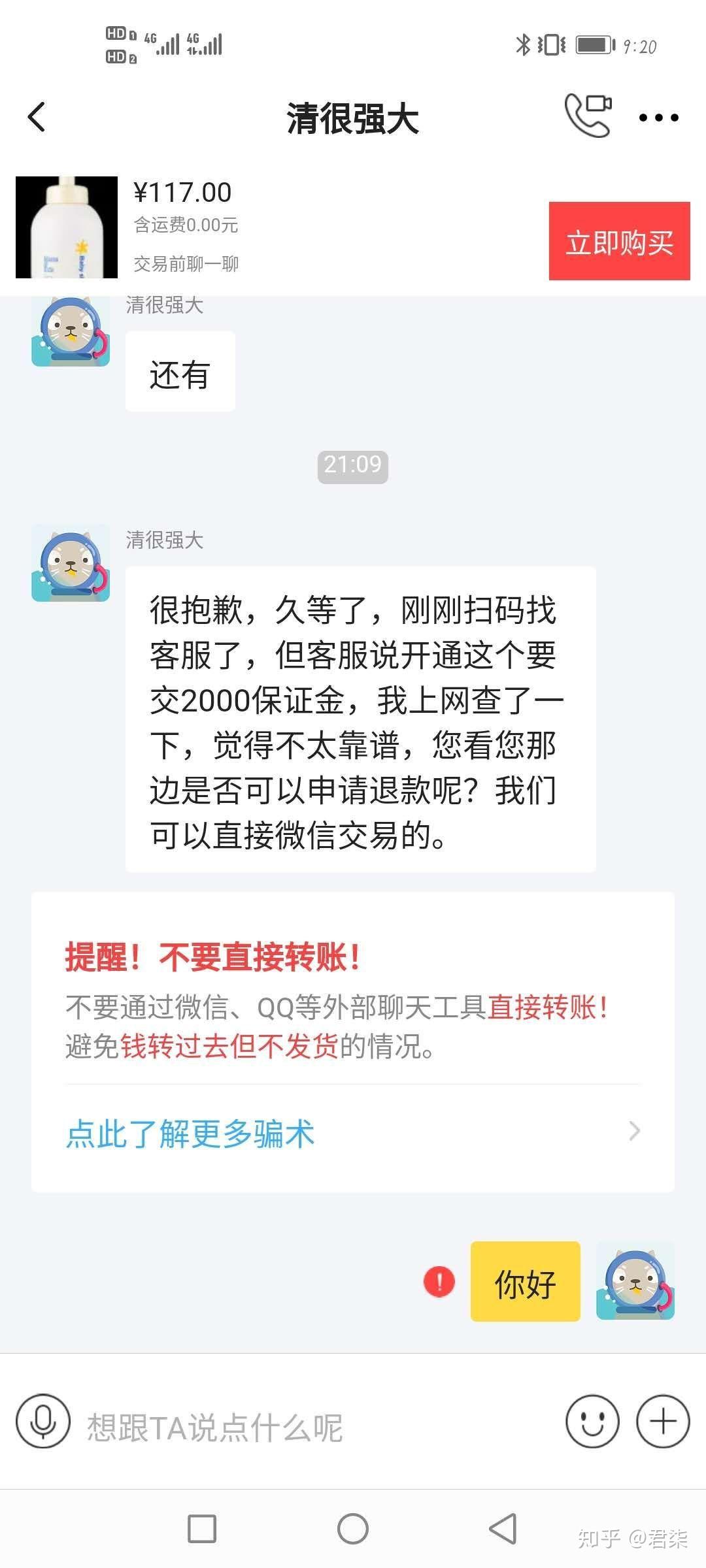Open the ¥117.00 product thumbnail

pos(67,227)
